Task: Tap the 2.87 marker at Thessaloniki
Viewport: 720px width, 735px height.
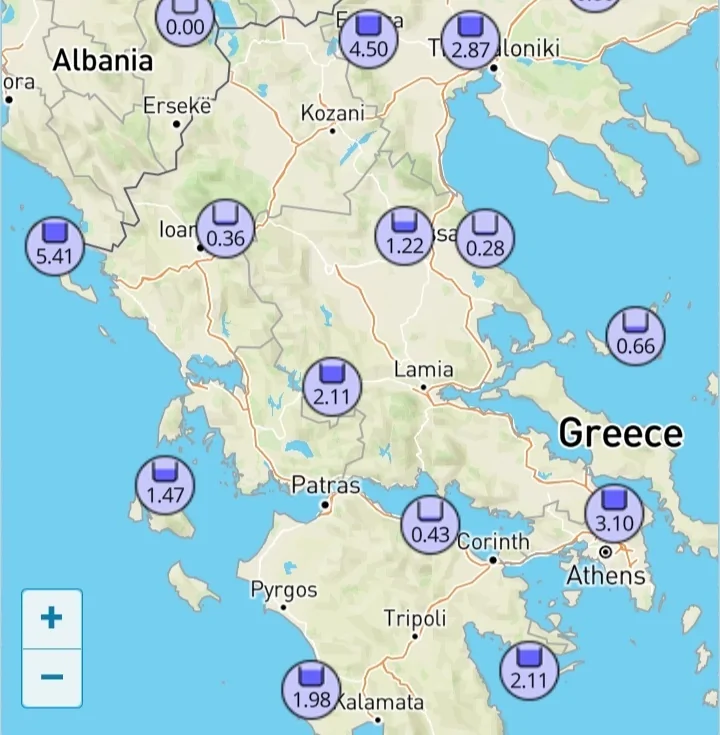Action: click(469, 41)
